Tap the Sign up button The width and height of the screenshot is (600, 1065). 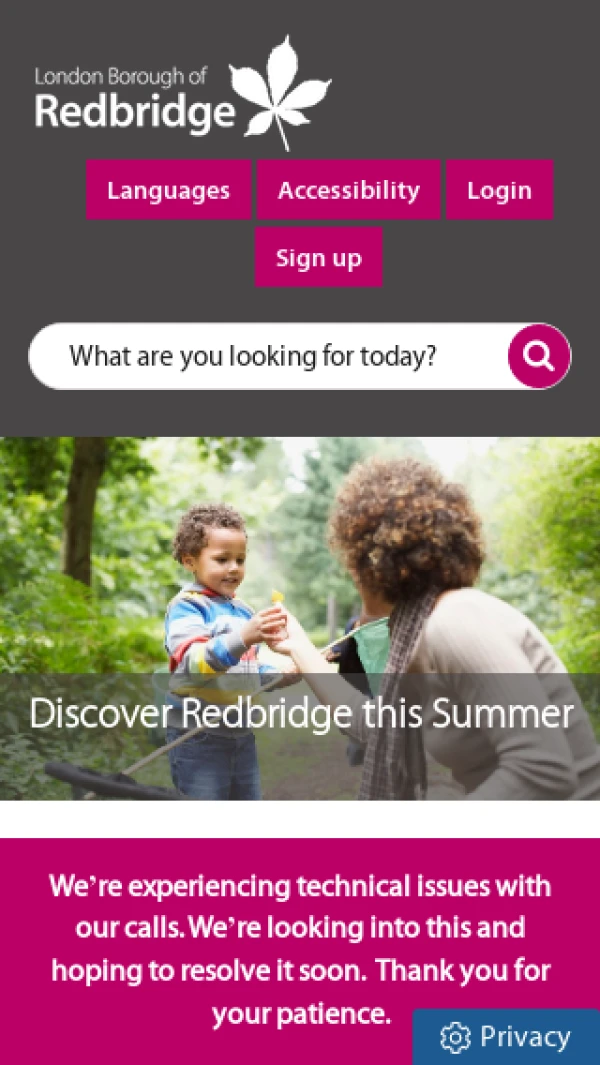(x=318, y=257)
